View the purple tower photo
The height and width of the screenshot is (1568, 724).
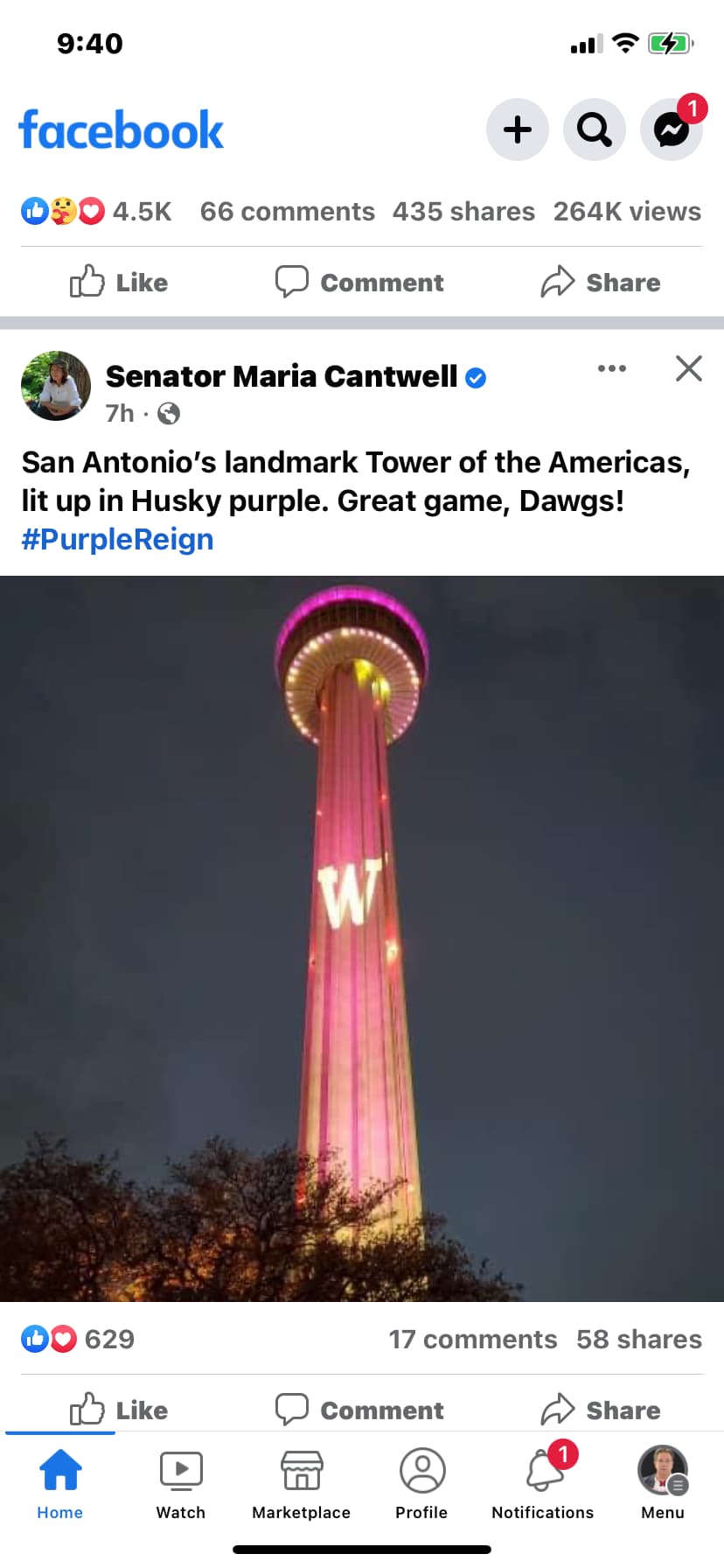click(x=362, y=938)
